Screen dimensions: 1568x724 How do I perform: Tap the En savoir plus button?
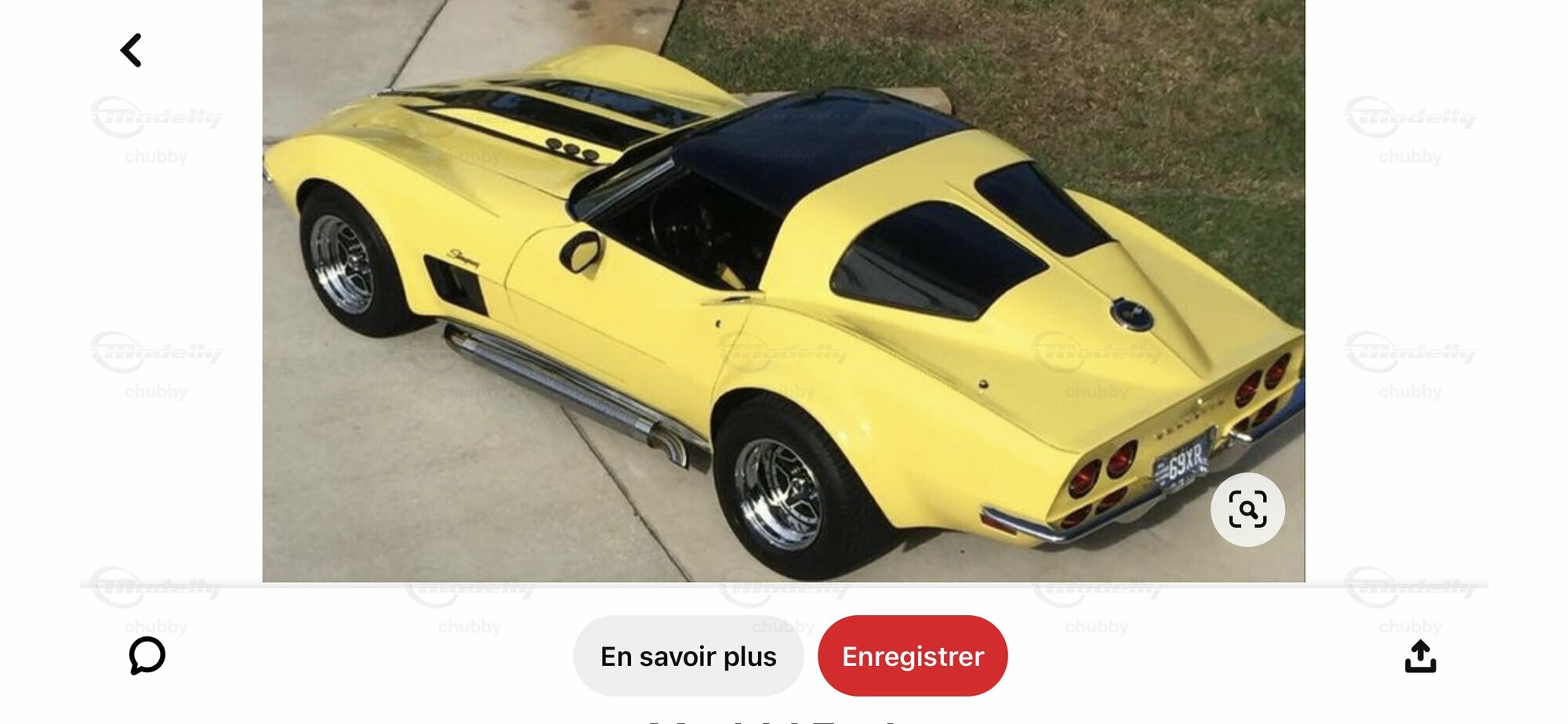click(688, 656)
